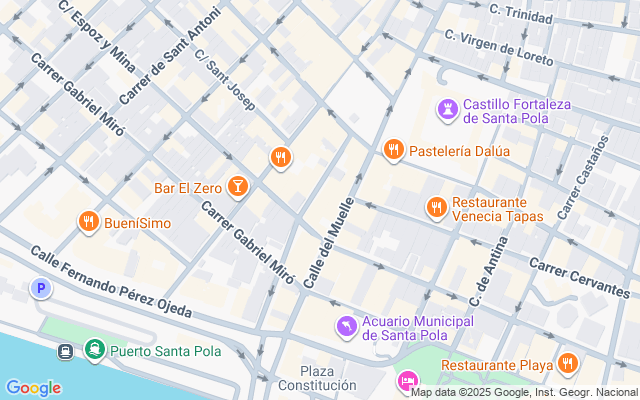The width and height of the screenshot is (640, 400).
Task: Select the BueníSimo restaurant marker
Action: coord(89,223)
